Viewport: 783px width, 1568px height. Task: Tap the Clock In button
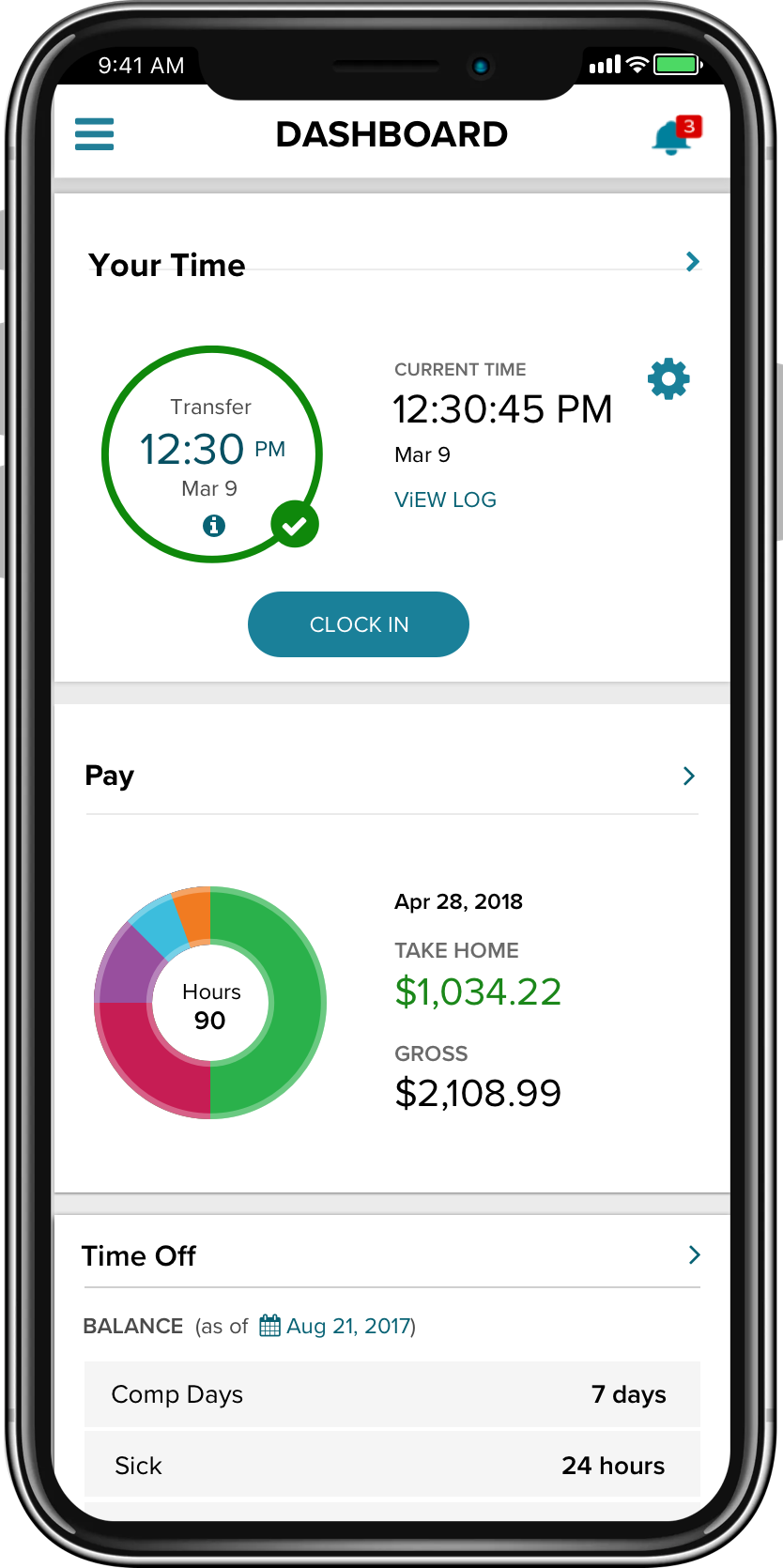pos(359,624)
